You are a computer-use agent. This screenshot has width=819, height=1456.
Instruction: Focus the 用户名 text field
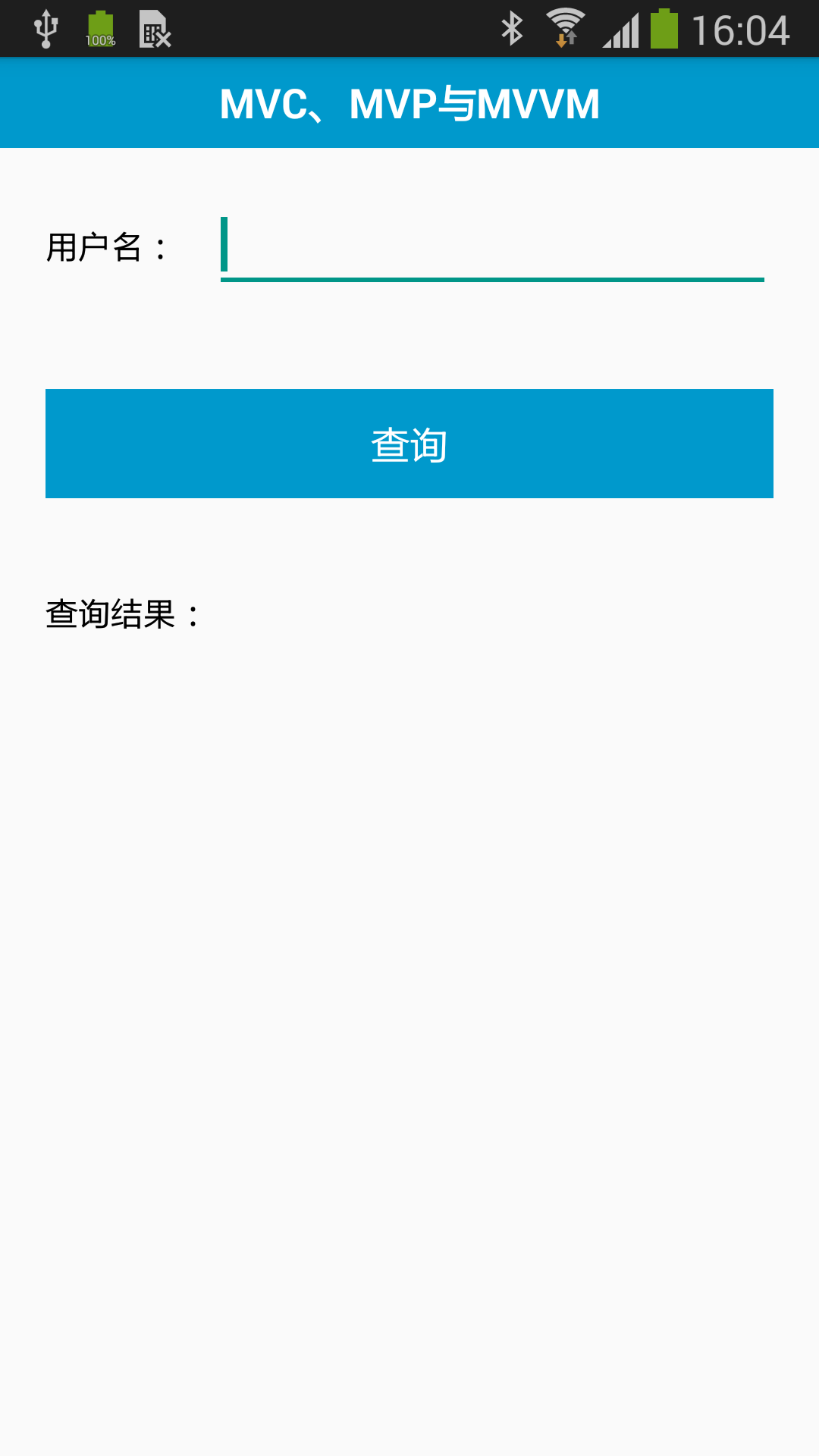click(491, 248)
